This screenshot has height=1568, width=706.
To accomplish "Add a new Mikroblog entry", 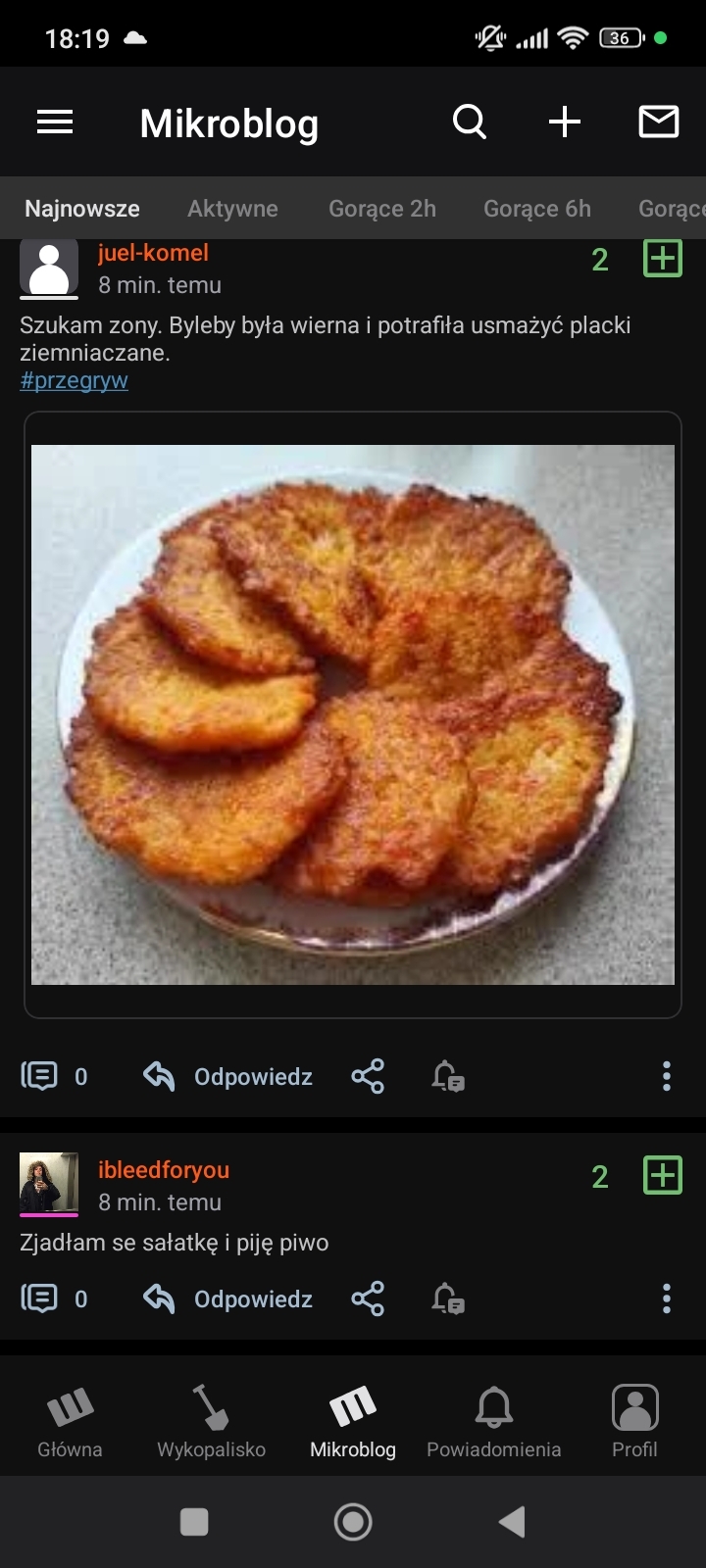I will pyautogui.click(x=564, y=122).
